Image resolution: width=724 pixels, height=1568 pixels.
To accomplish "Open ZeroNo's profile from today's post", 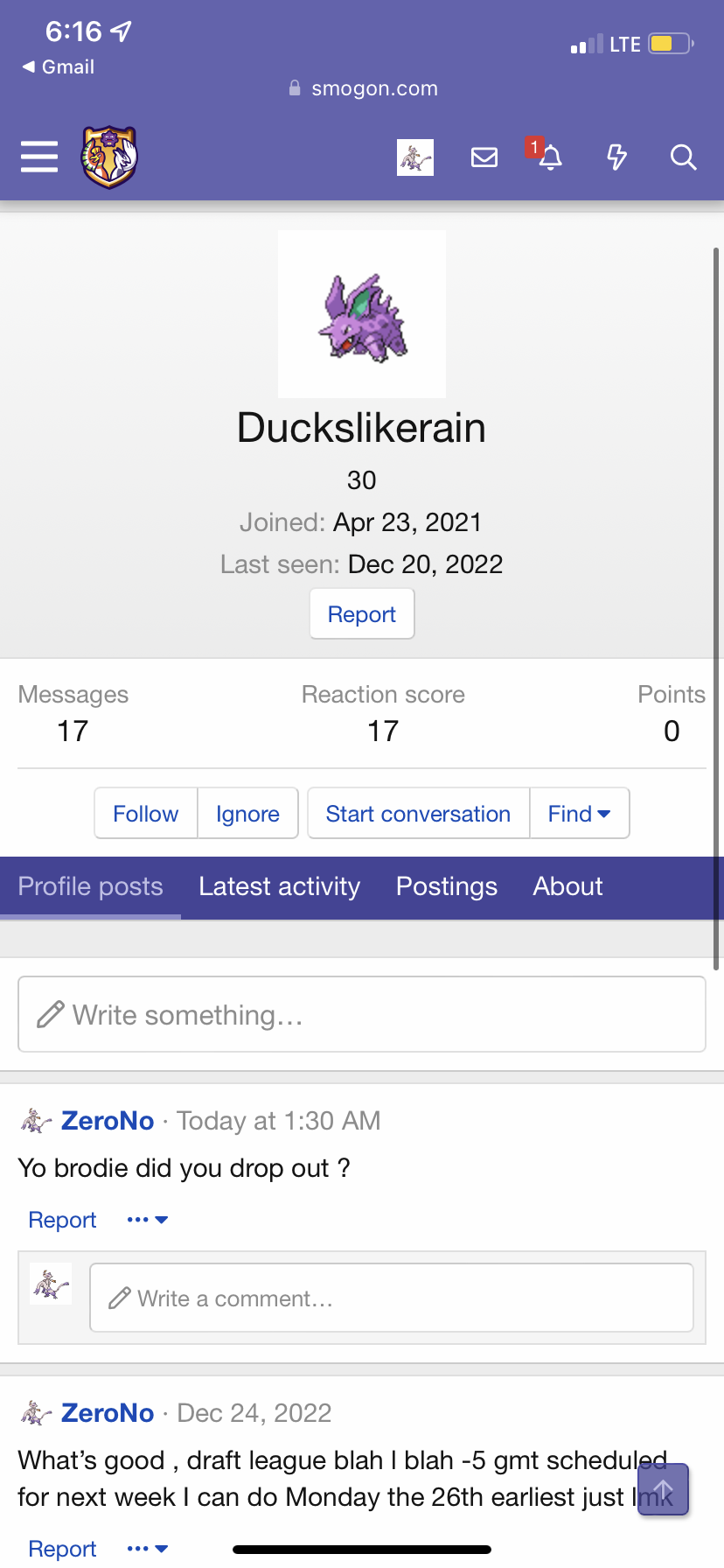I will point(108,1121).
